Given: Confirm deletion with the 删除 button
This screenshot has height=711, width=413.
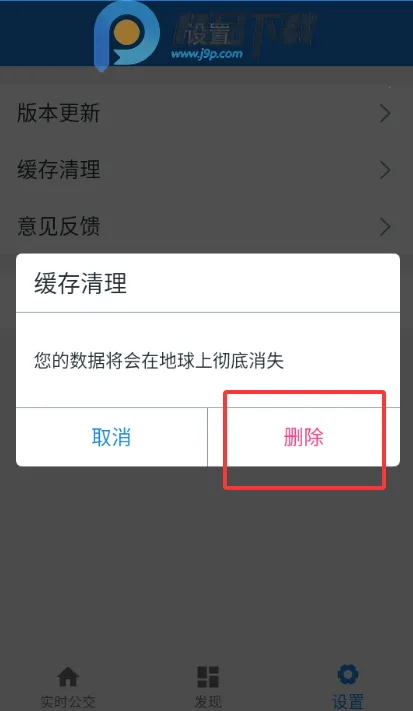Looking at the screenshot, I should pyautogui.click(x=304, y=437).
